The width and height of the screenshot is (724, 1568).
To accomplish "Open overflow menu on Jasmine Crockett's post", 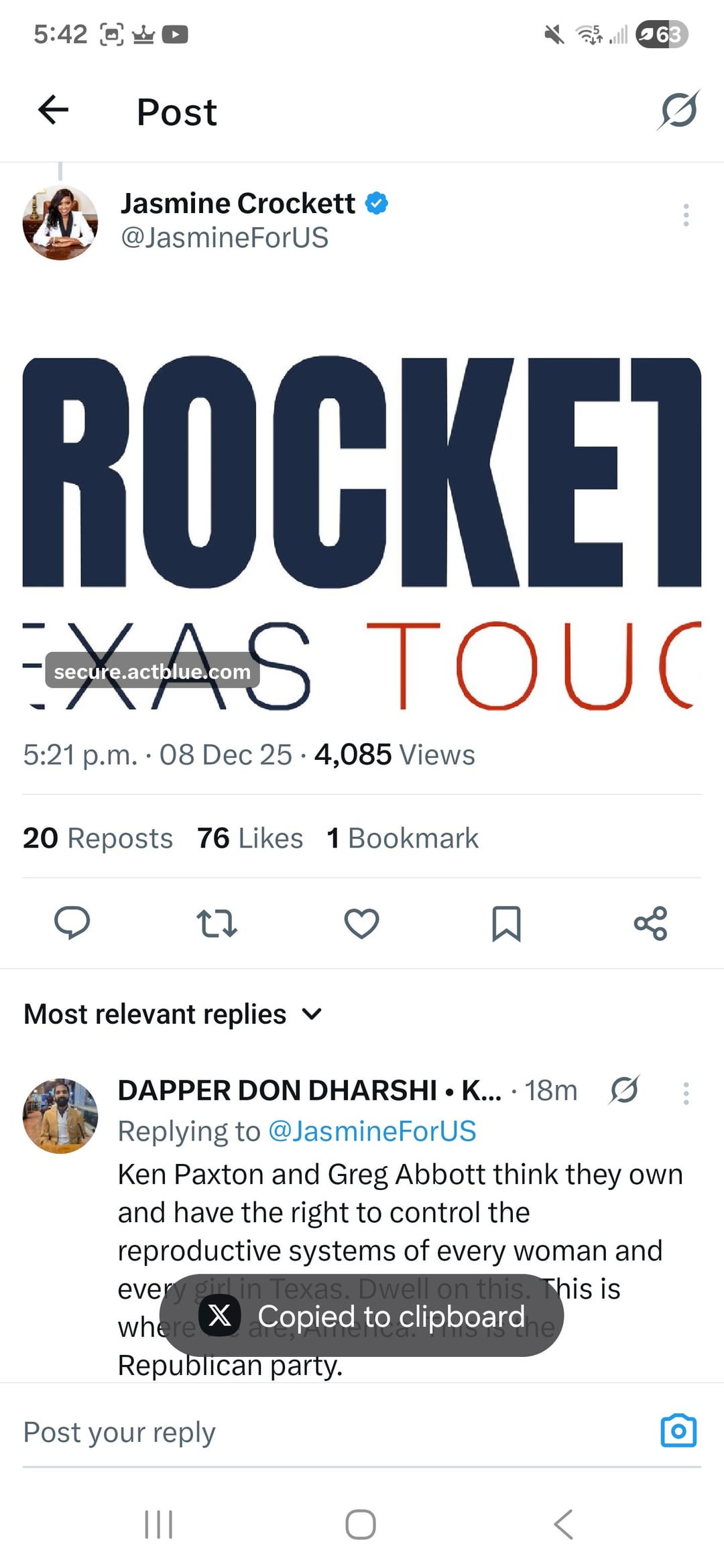I will pos(685,215).
